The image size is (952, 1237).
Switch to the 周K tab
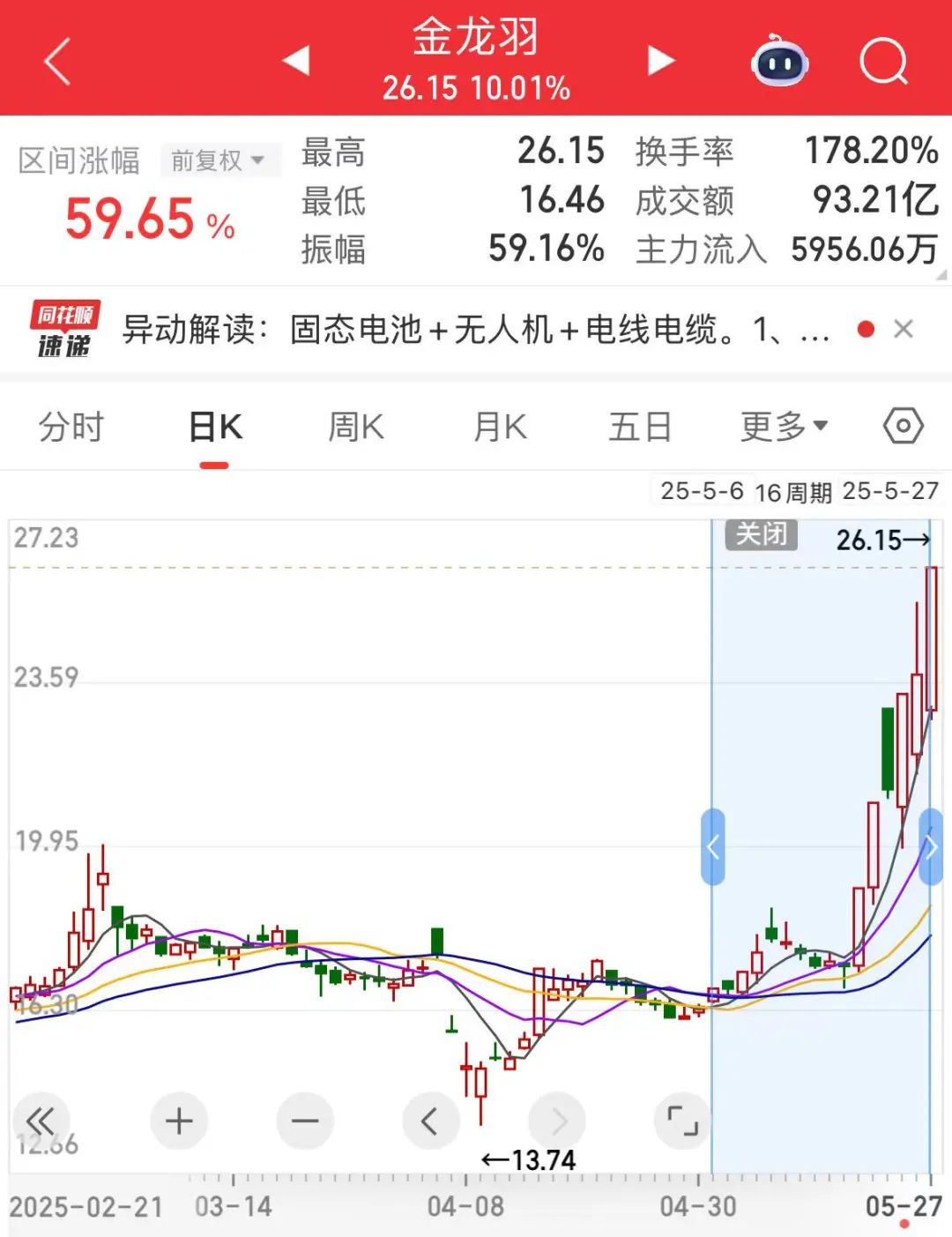[355, 428]
